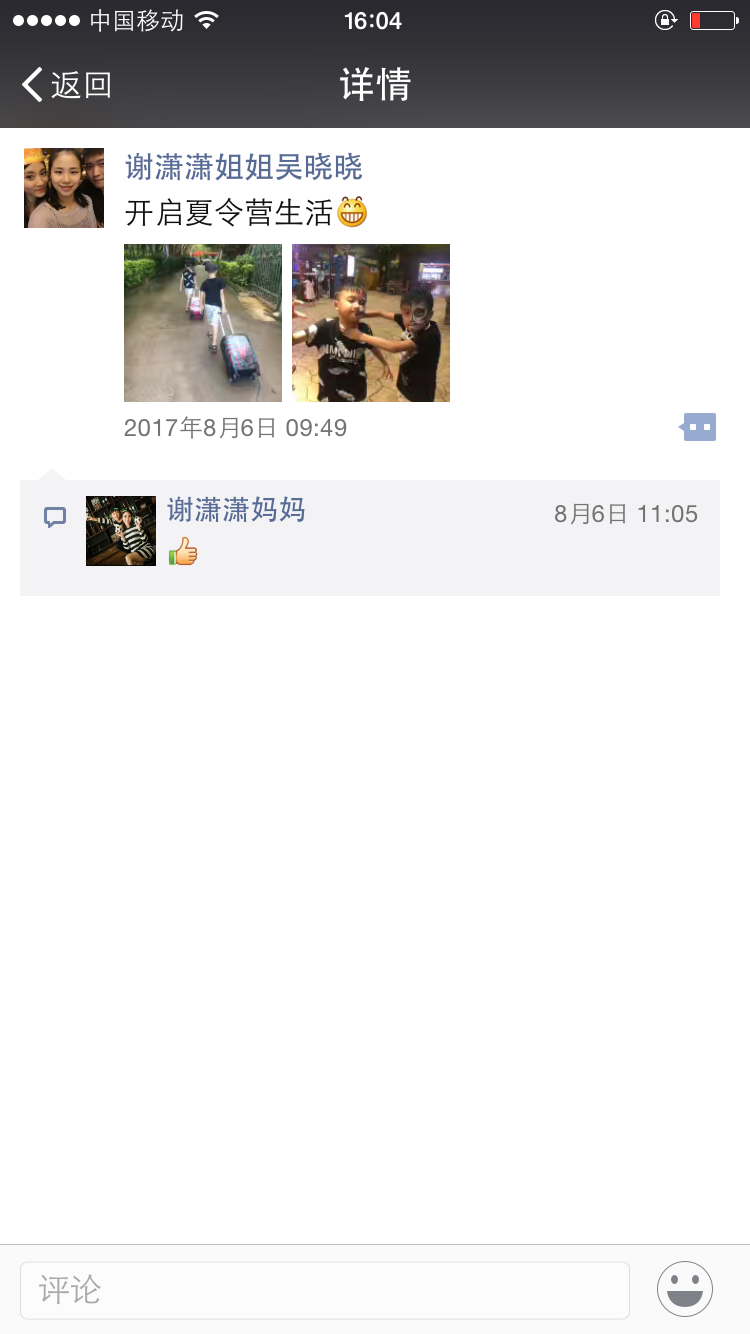Open 谢潇潇姐姐吴晓晓's profile avatar

coord(64,188)
